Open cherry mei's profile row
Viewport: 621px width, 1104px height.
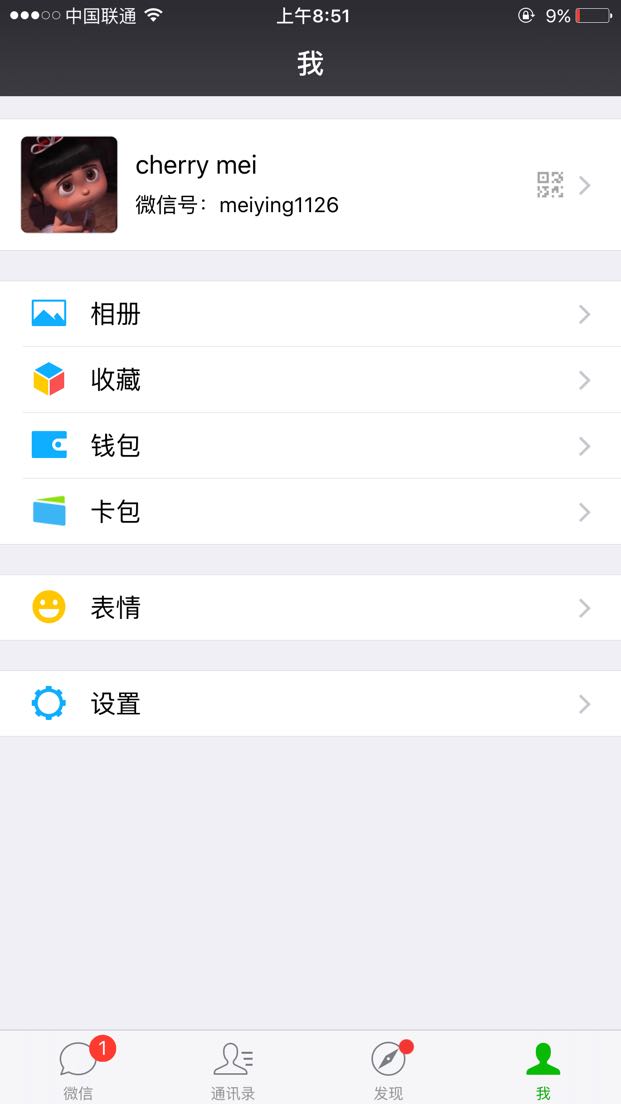pyautogui.click(x=310, y=184)
